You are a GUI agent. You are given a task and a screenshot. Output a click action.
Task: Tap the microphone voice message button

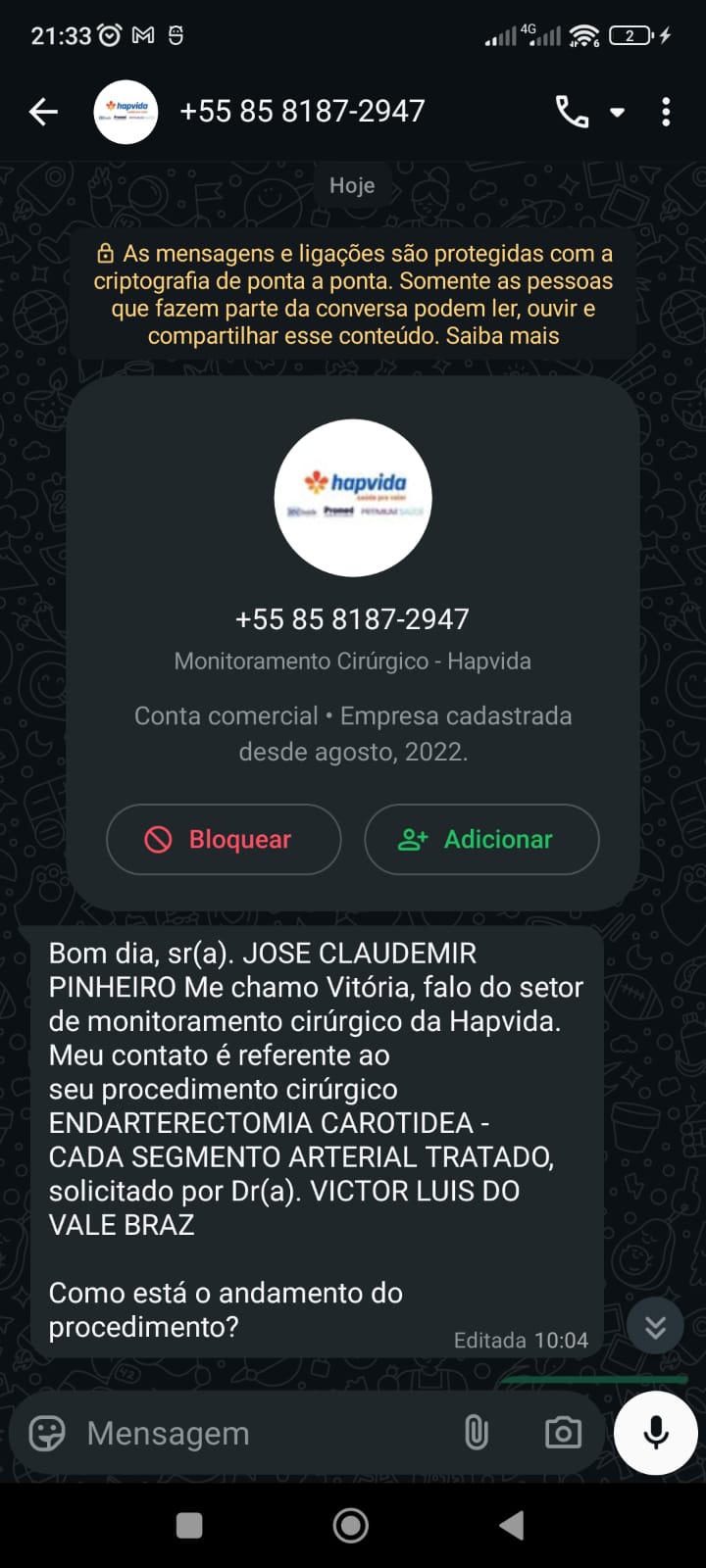(x=655, y=1433)
